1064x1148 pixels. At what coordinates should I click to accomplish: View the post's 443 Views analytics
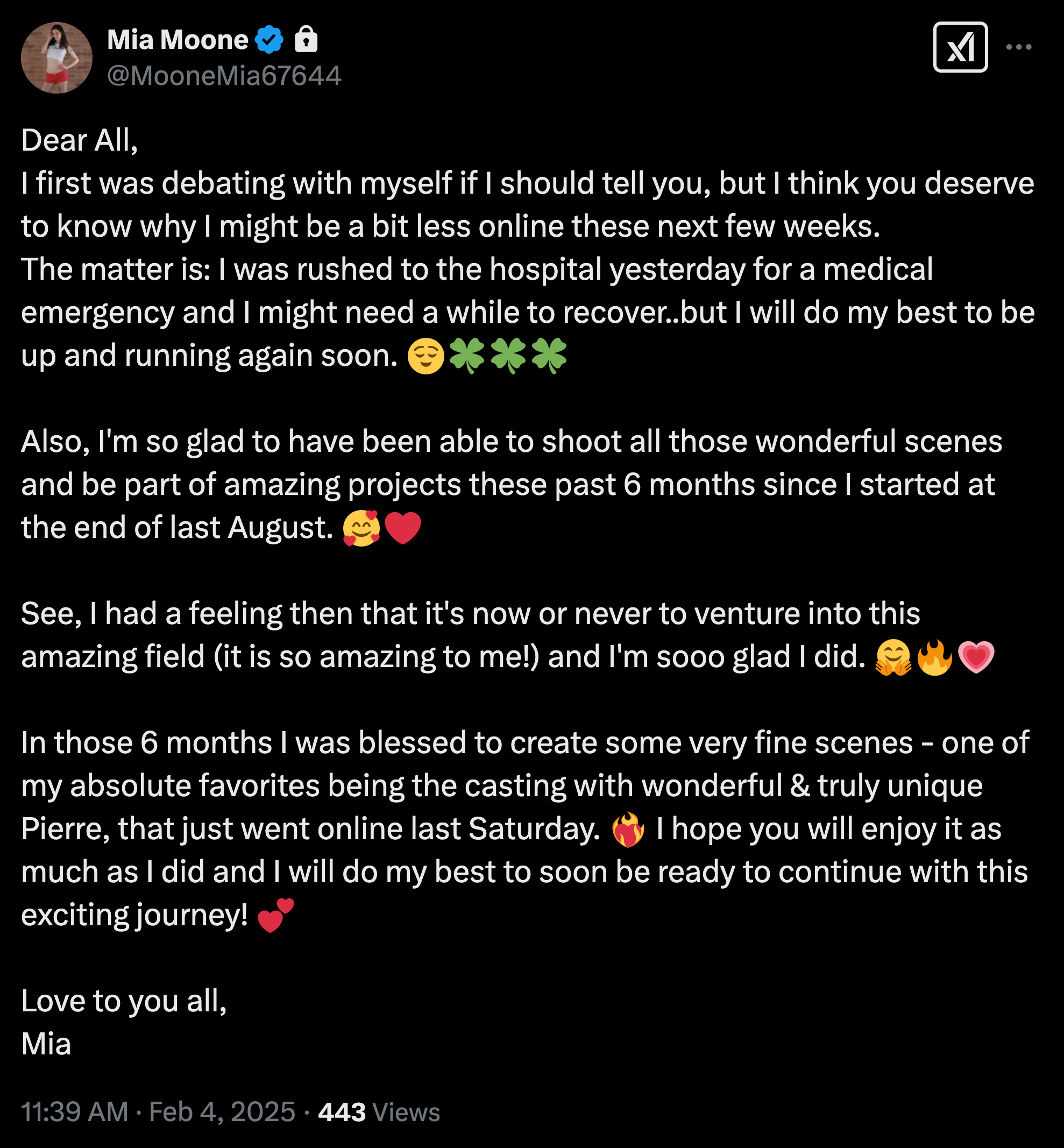[x=379, y=1112]
